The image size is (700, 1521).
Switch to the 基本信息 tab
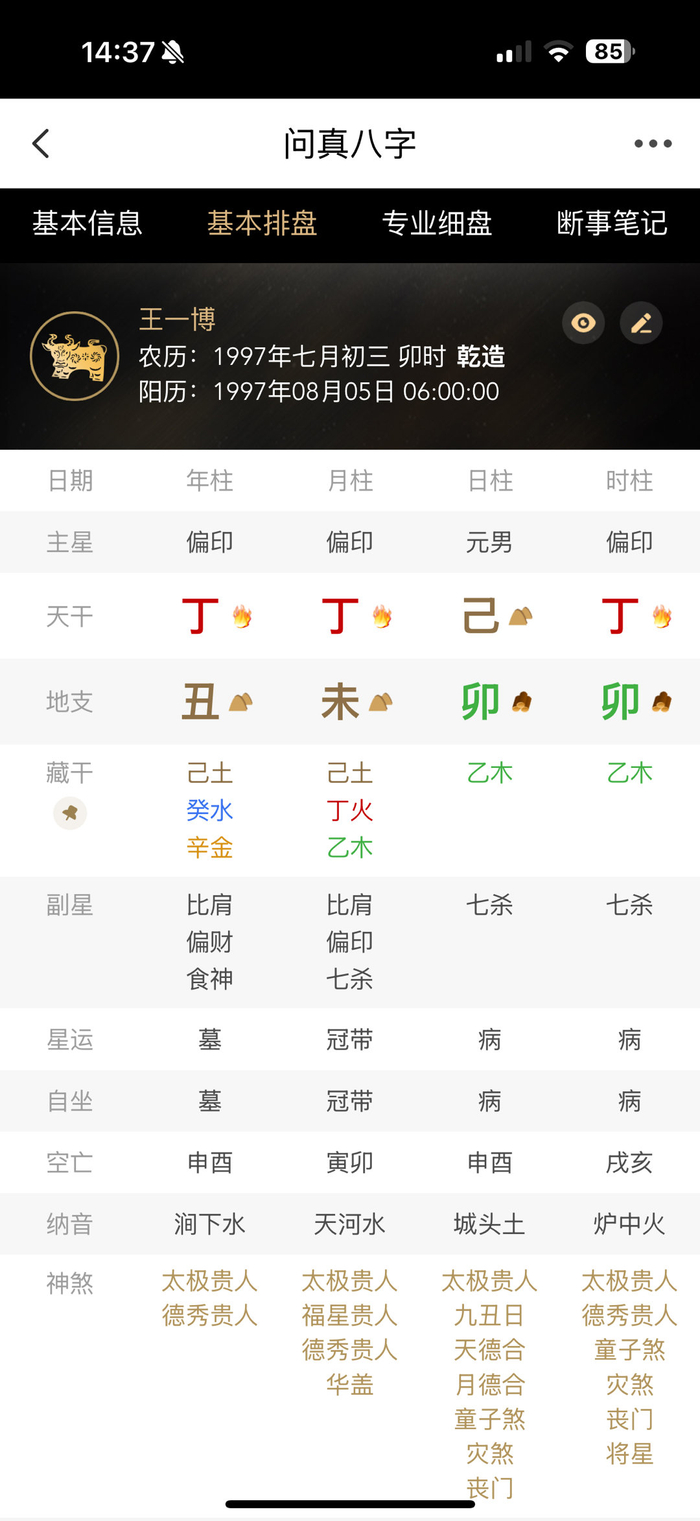pos(87,223)
